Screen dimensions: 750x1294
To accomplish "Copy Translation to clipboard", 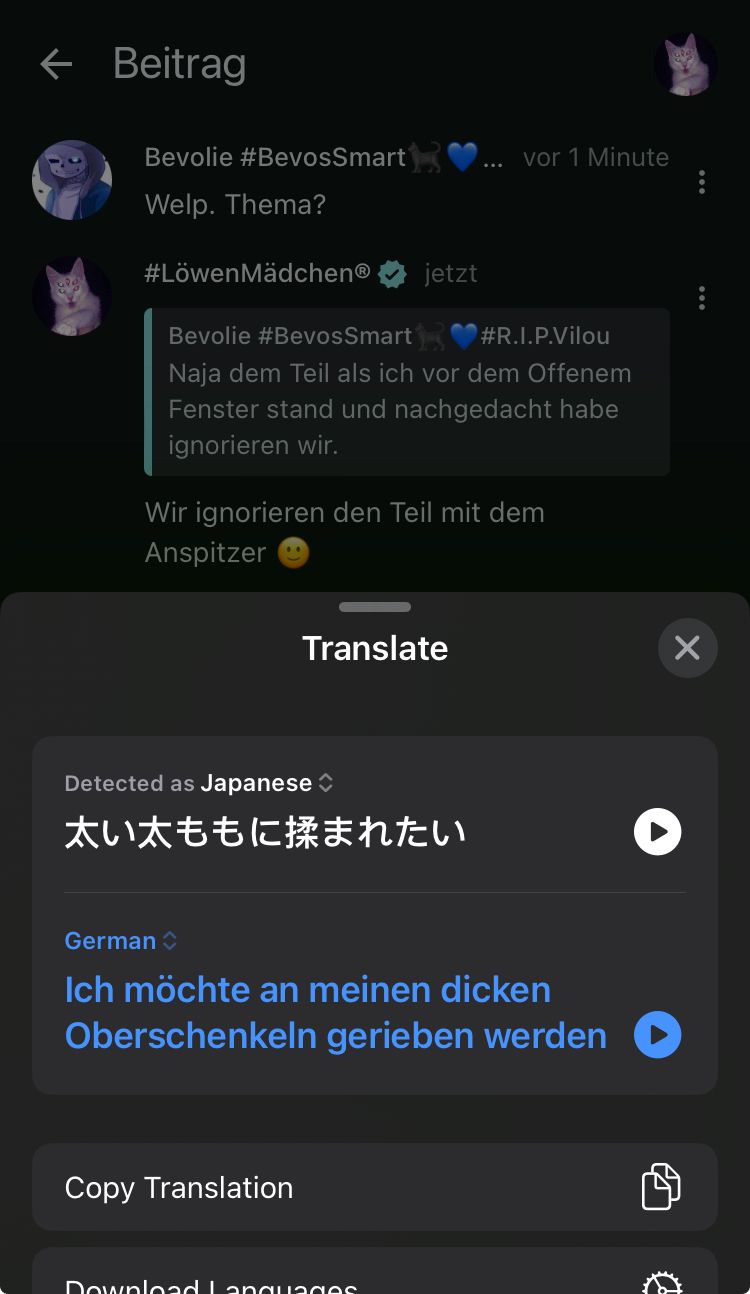I will pos(375,1187).
